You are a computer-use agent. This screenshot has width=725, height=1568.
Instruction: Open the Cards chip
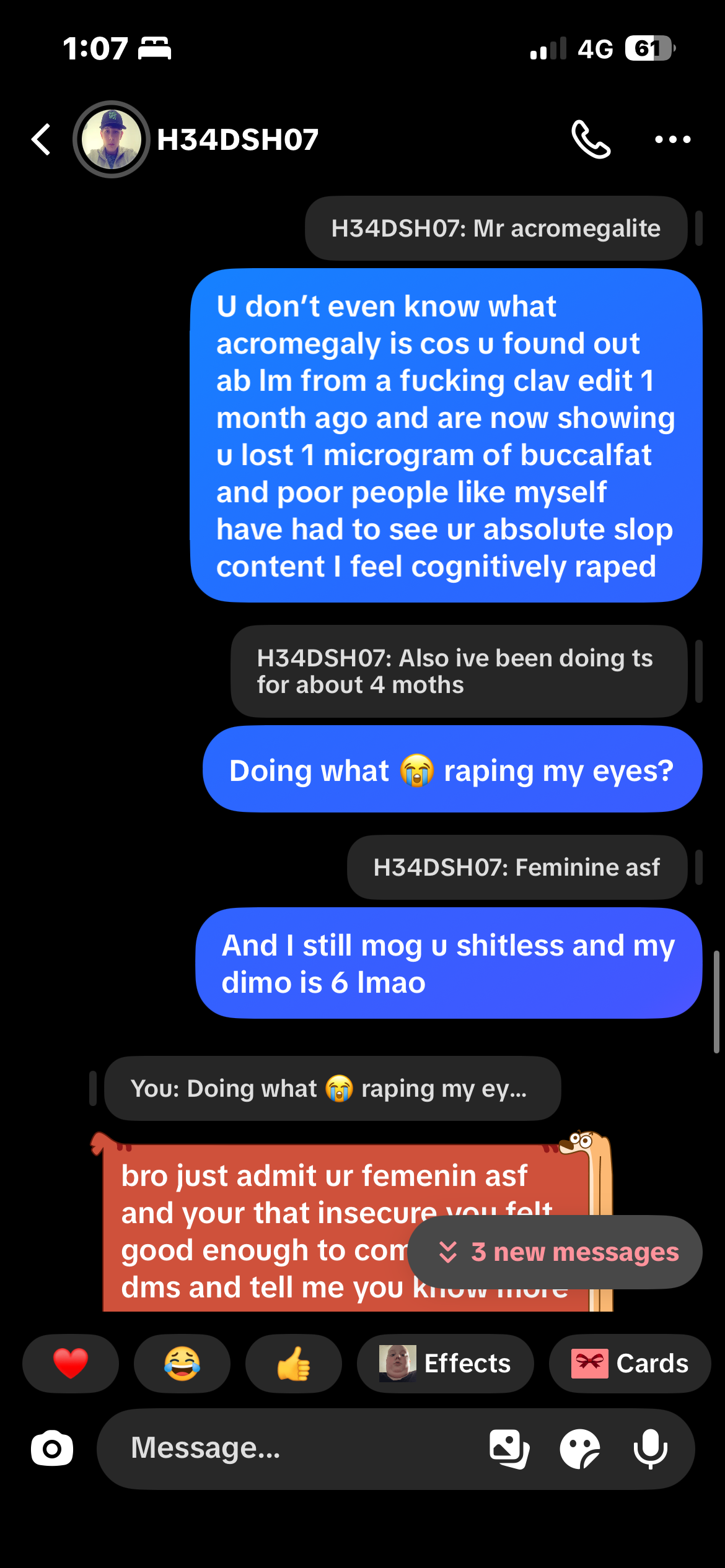[630, 1363]
